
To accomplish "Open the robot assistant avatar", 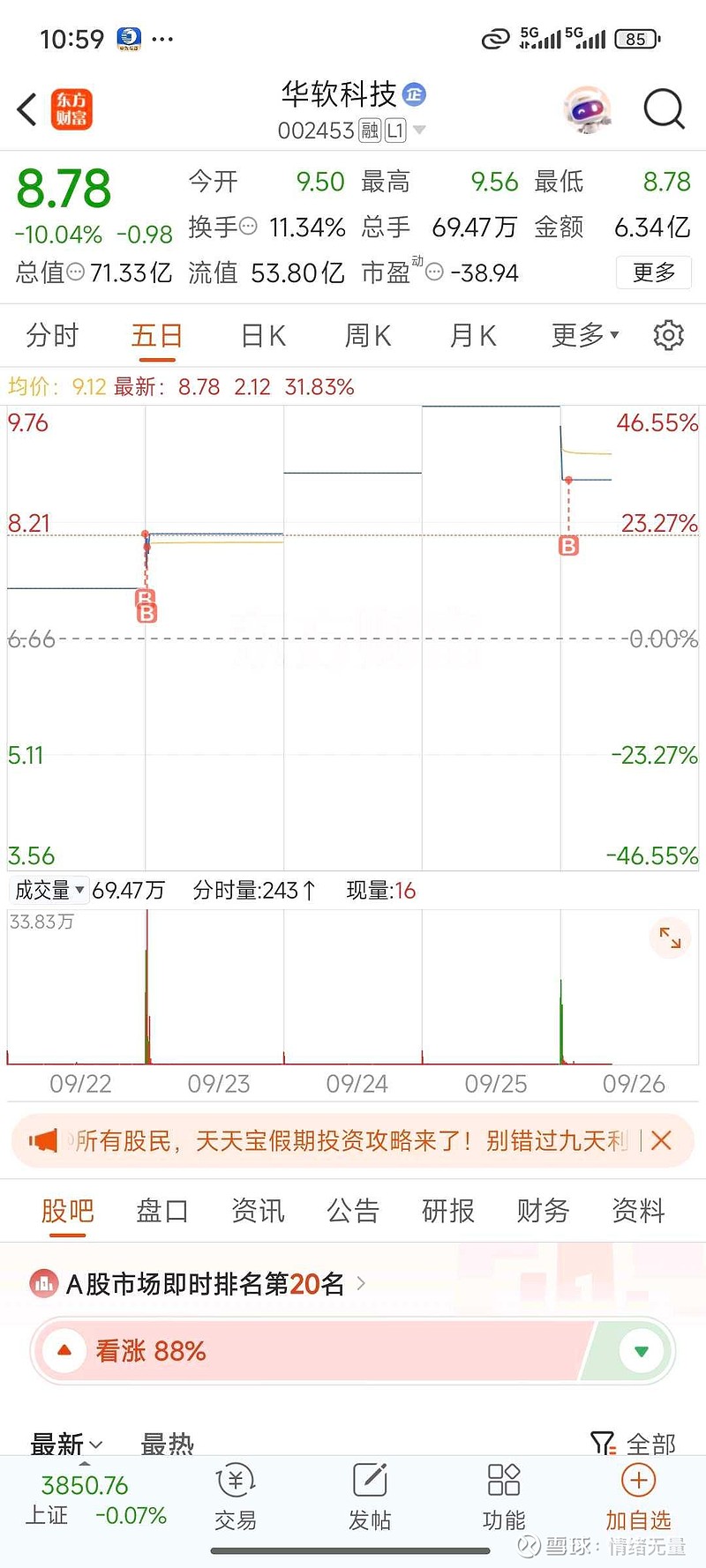I will (588, 110).
